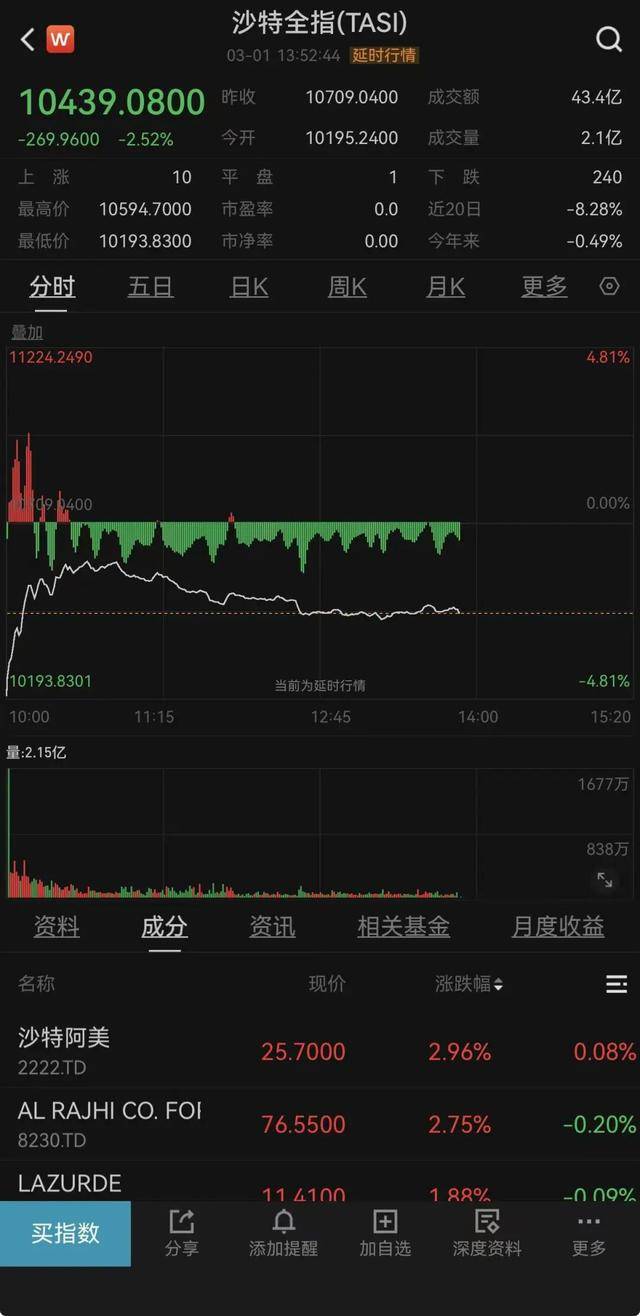
Task: Tap the 买指数 button
Action: click(65, 1233)
